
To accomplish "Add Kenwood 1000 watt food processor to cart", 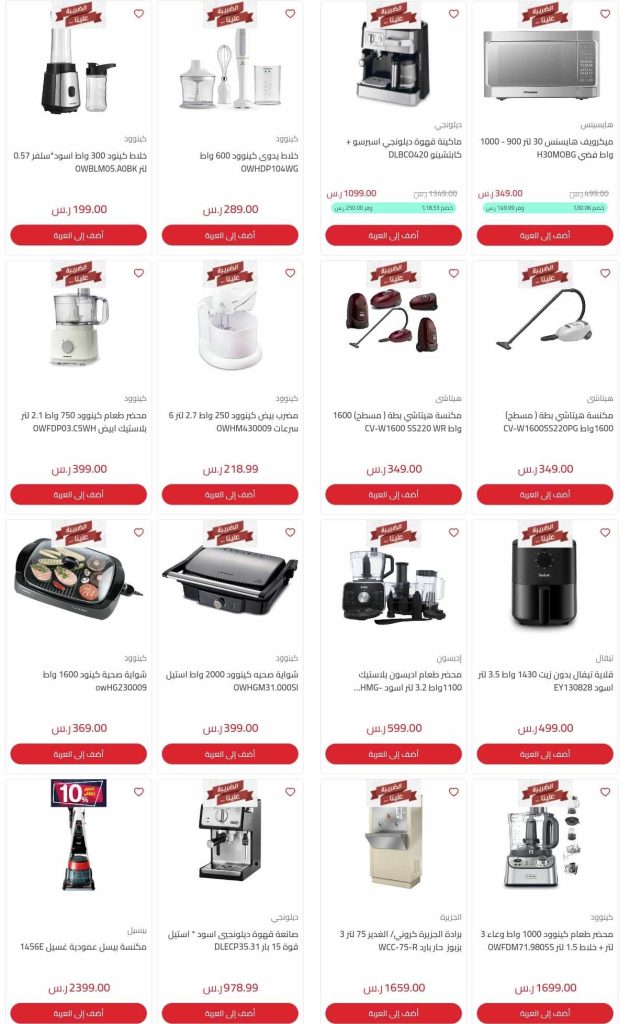I will [x=544, y=1013].
